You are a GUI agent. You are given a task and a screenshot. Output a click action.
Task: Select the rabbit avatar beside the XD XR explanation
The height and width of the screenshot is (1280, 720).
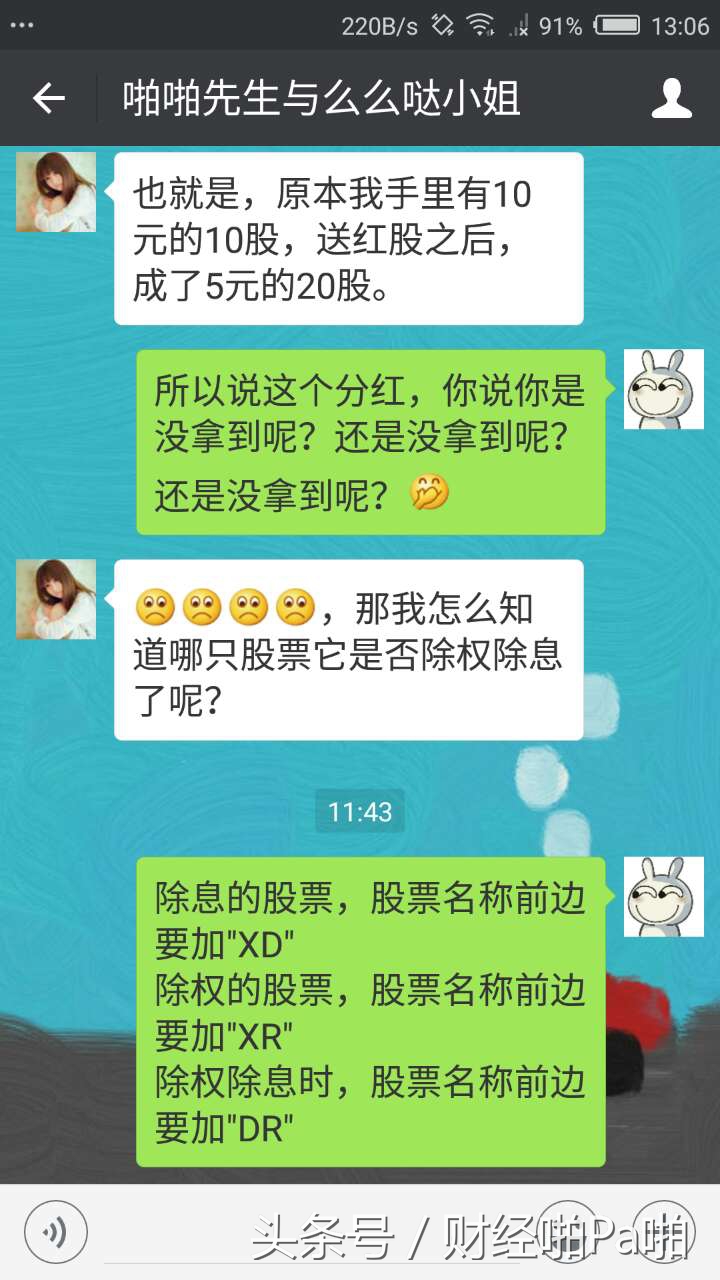point(664,898)
